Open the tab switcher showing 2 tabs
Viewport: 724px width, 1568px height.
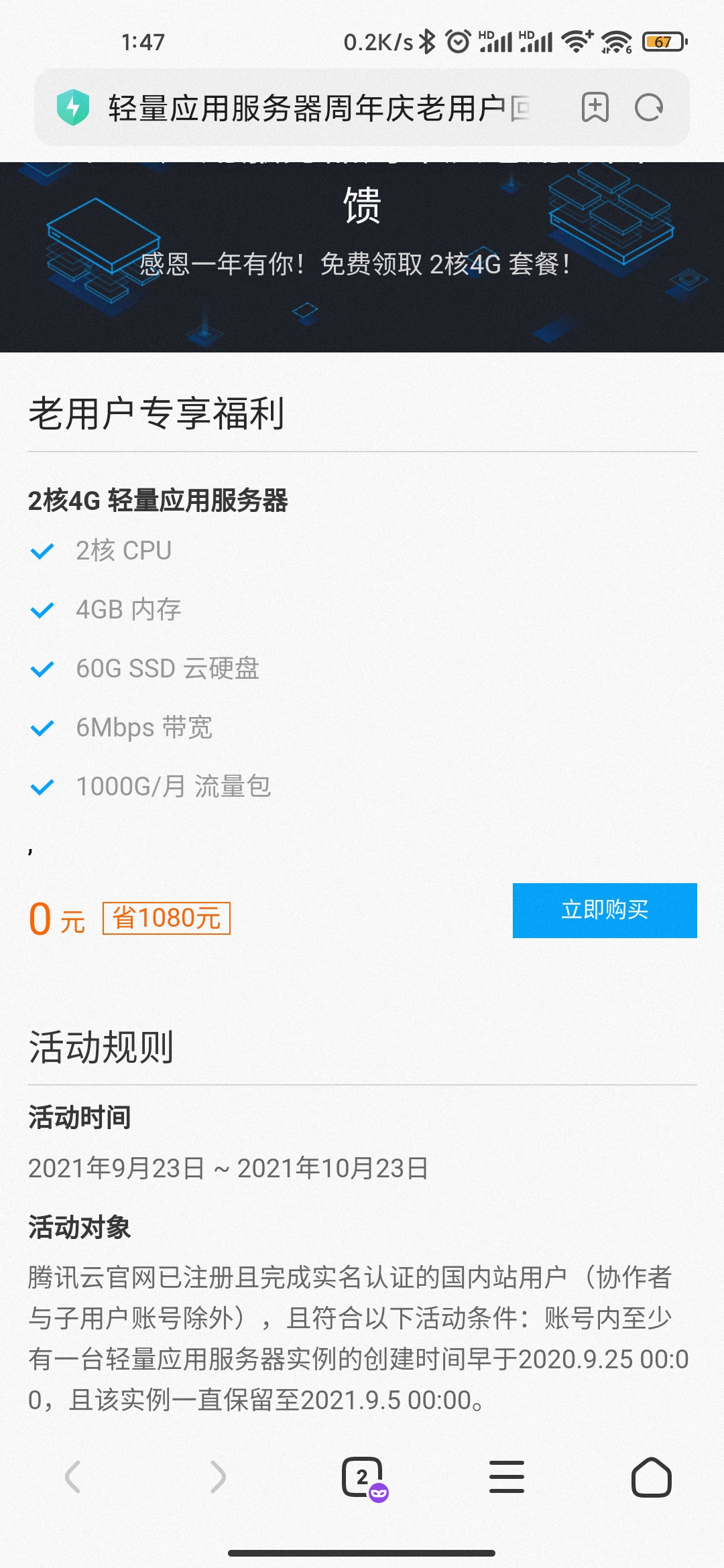pyautogui.click(x=364, y=1478)
